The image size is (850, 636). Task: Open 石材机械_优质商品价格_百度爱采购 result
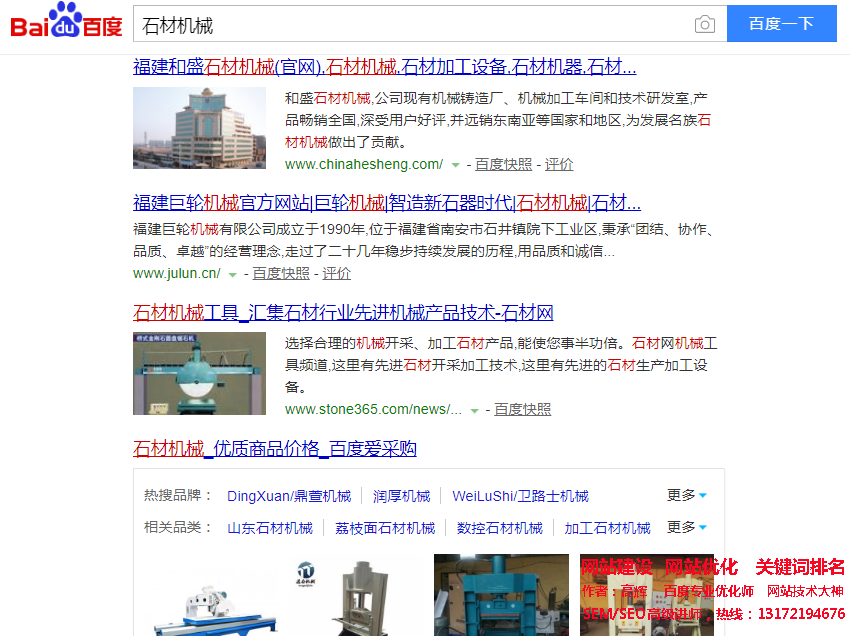click(275, 448)
